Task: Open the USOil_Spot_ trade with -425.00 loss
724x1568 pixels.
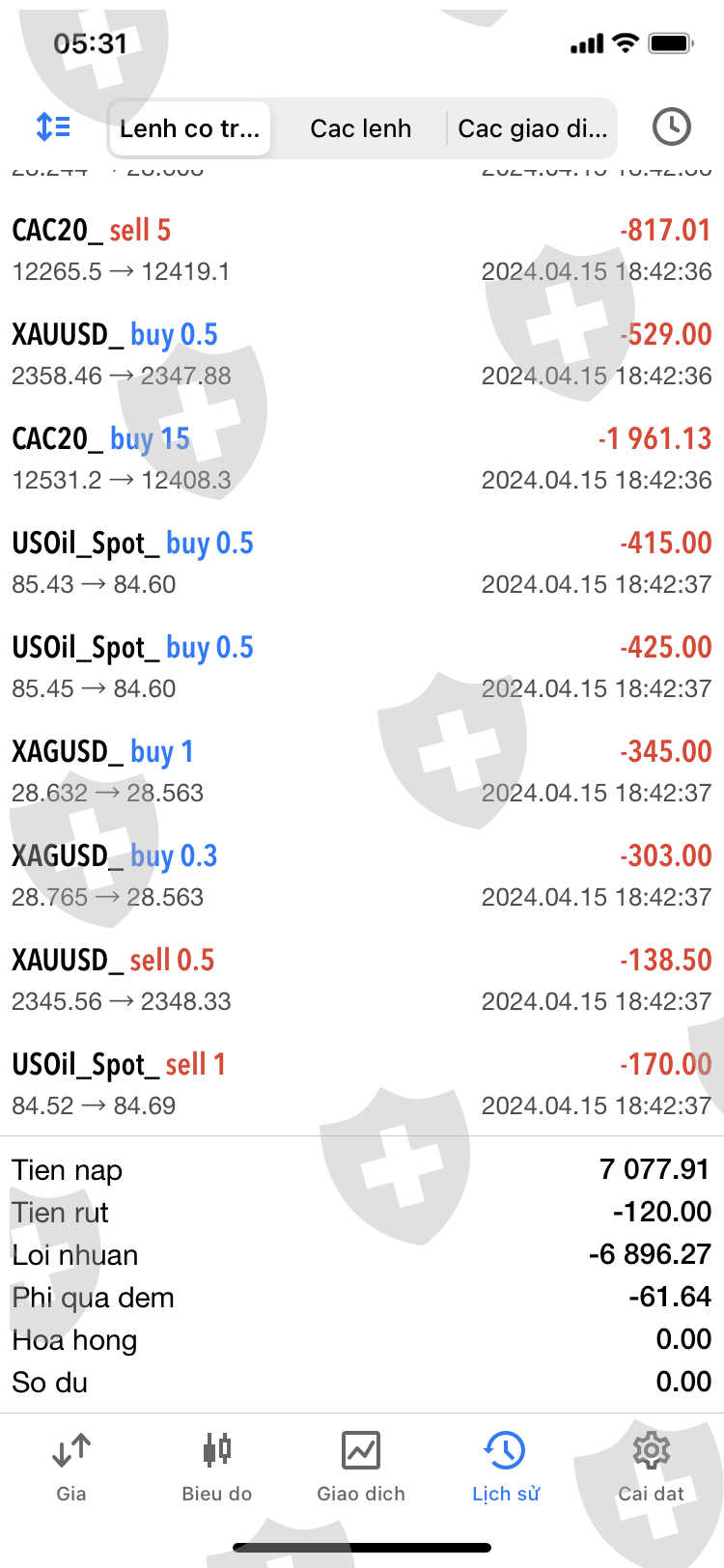Action: [x=362, y=667]
